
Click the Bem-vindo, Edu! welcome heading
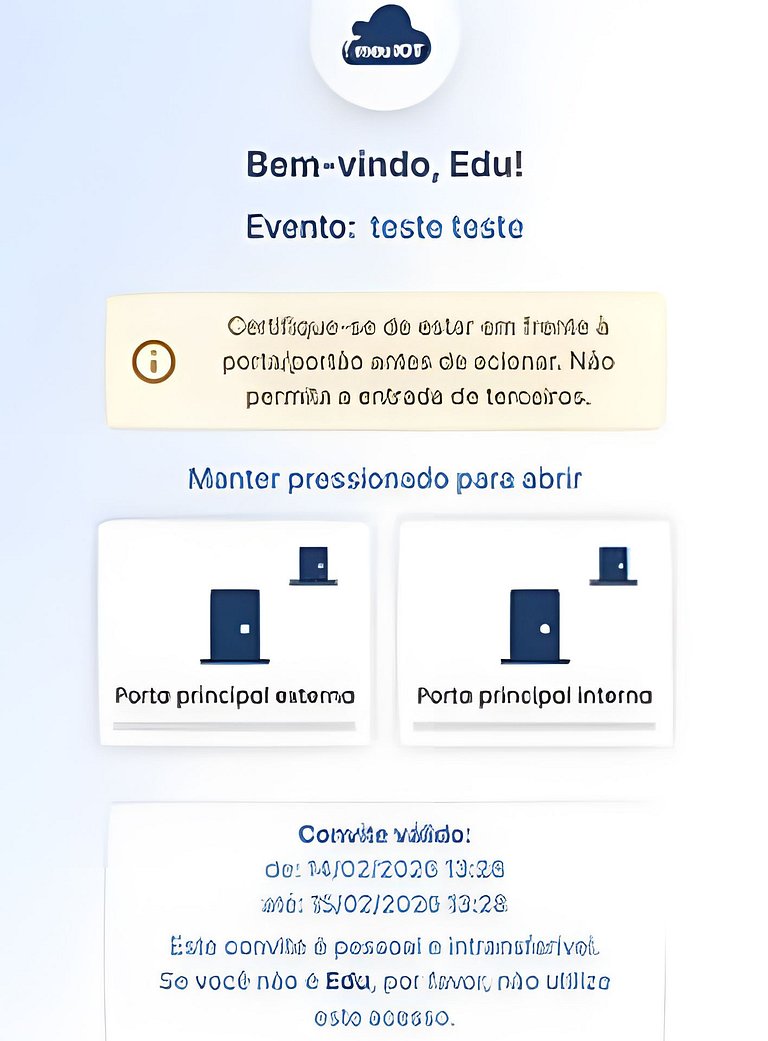[384, 165]
